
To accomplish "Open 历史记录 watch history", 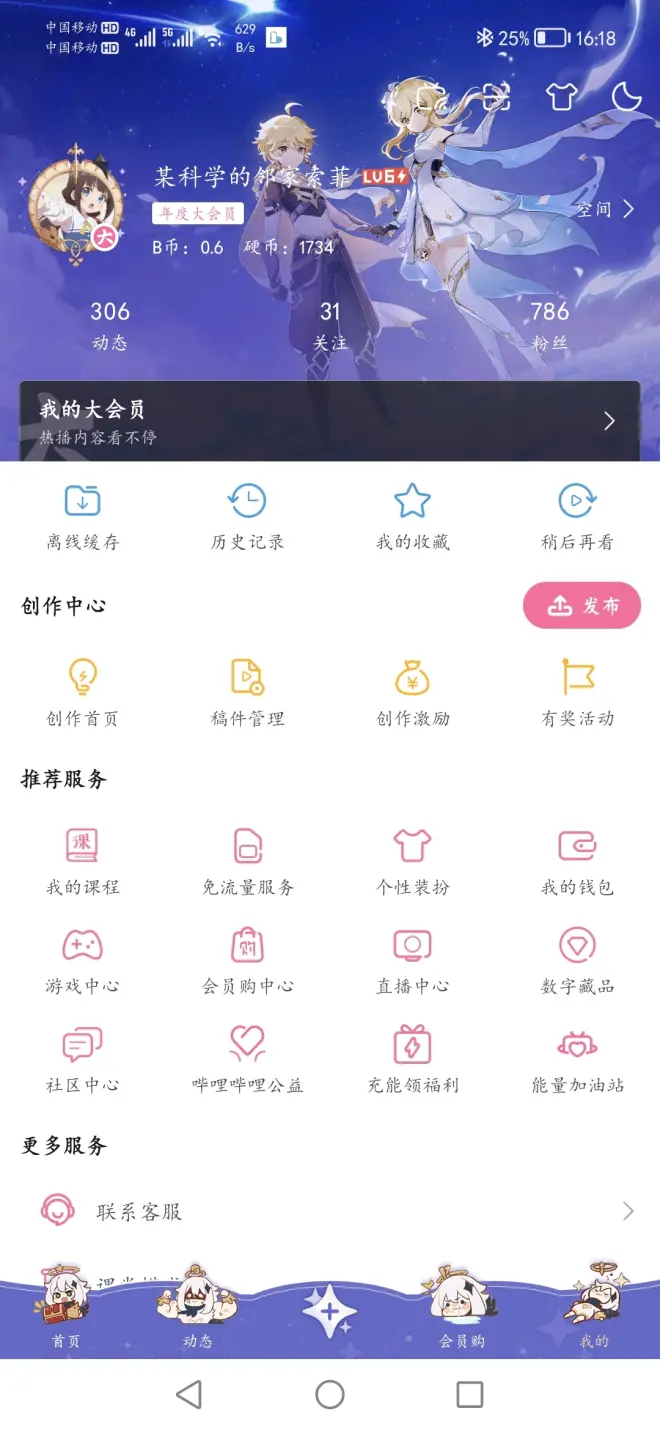I will [247, 517].
